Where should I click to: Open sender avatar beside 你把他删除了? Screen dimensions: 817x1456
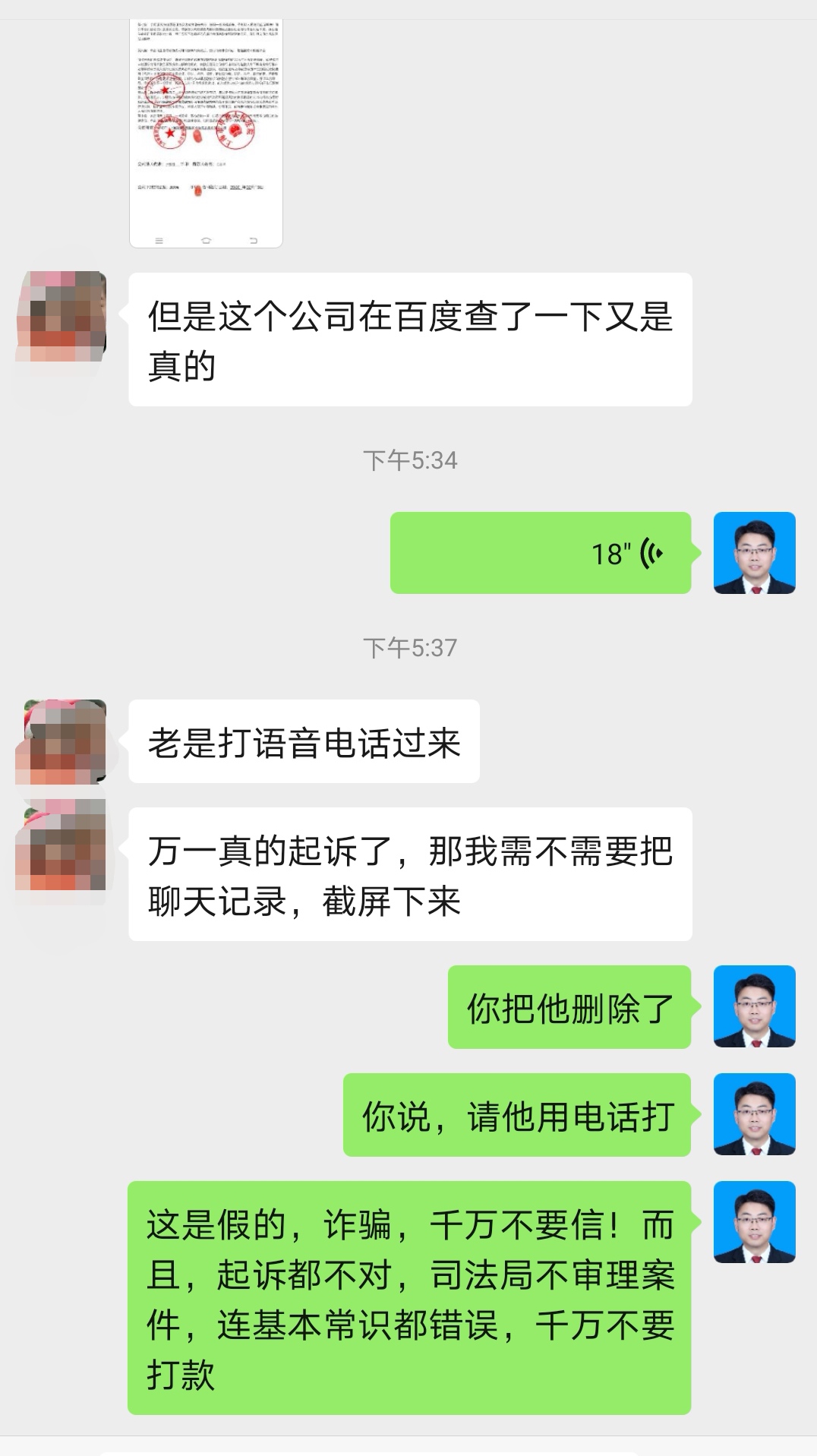point(754,1006)
